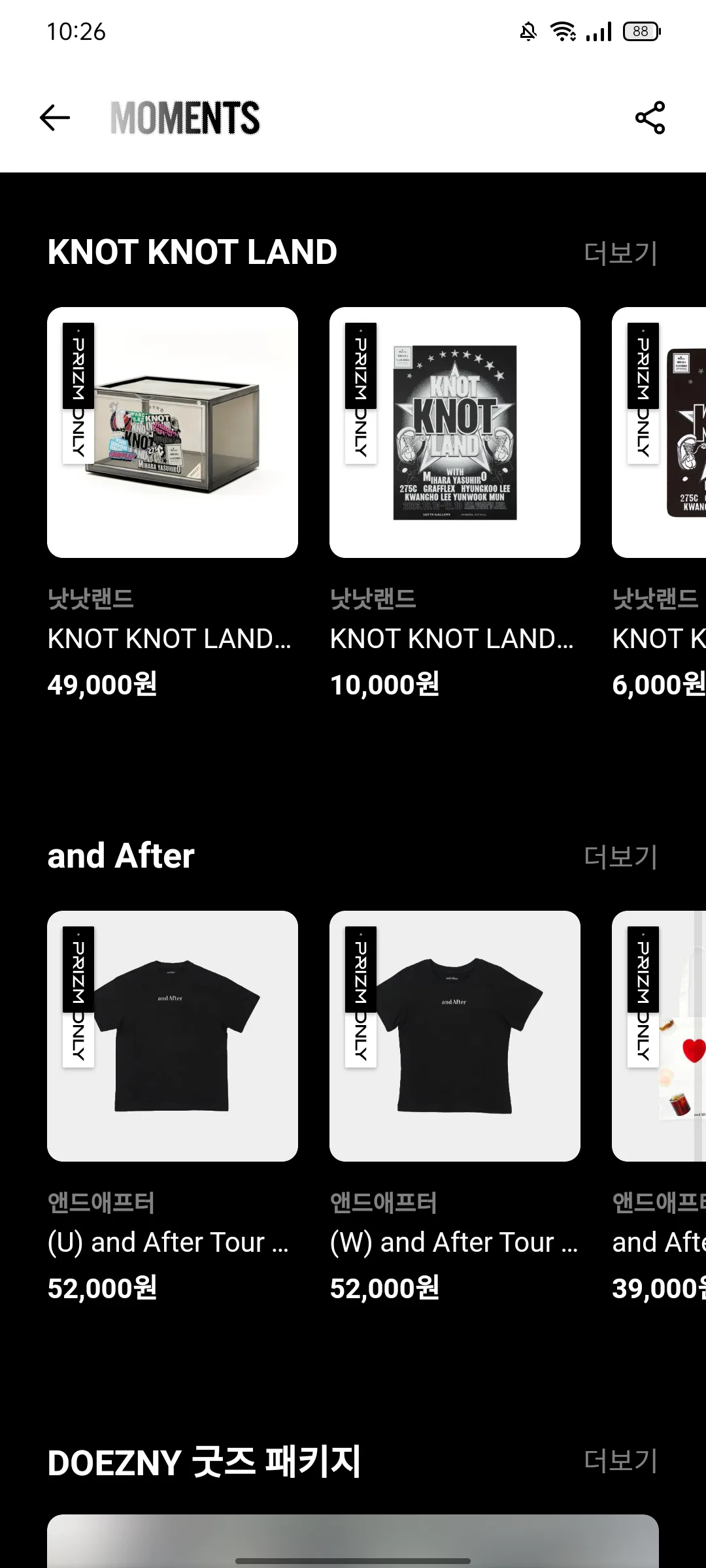Viewport: 706px width, 1568px height.
Task: Tap 더보기 next to DOEZNY 굿즈 패키지
Action: pyautogui.click(x=620, y=1461)
